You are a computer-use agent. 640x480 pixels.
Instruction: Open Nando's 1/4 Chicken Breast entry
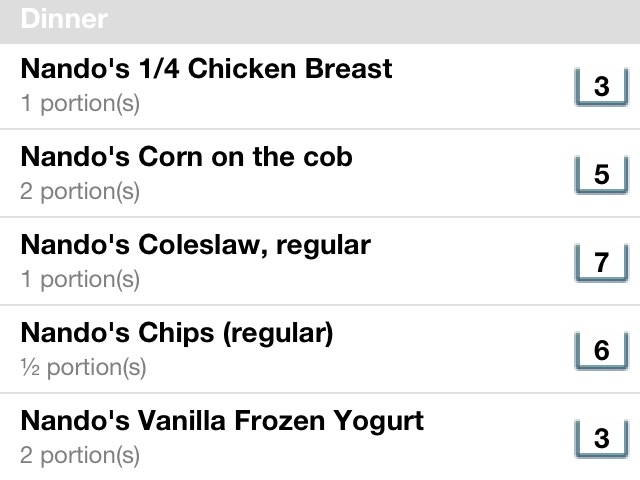pos(207,84)
